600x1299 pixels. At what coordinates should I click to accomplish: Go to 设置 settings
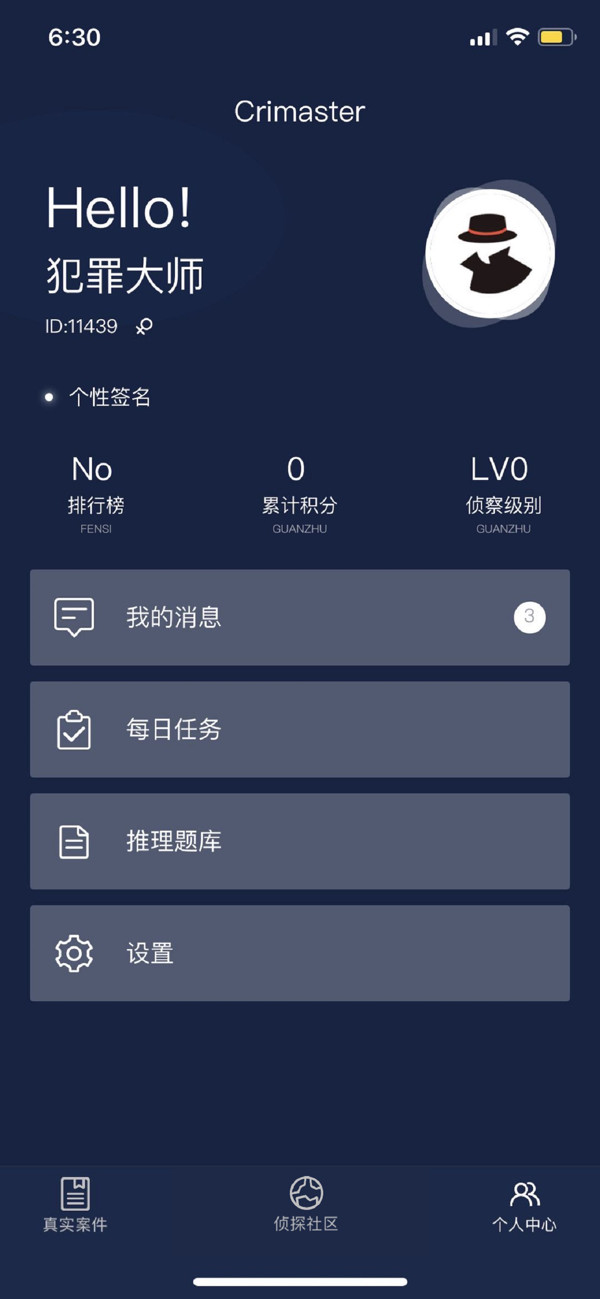pos(300,953)
